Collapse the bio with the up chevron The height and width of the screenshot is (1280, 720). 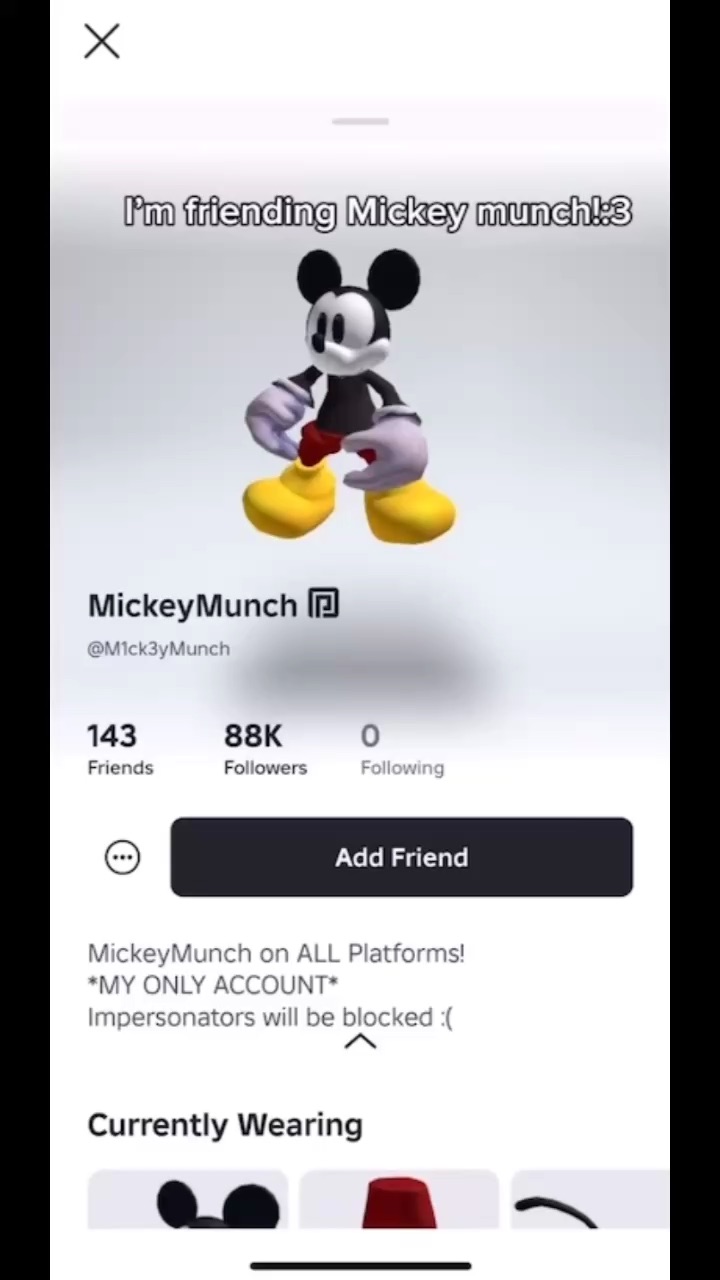pos(360,1042)
